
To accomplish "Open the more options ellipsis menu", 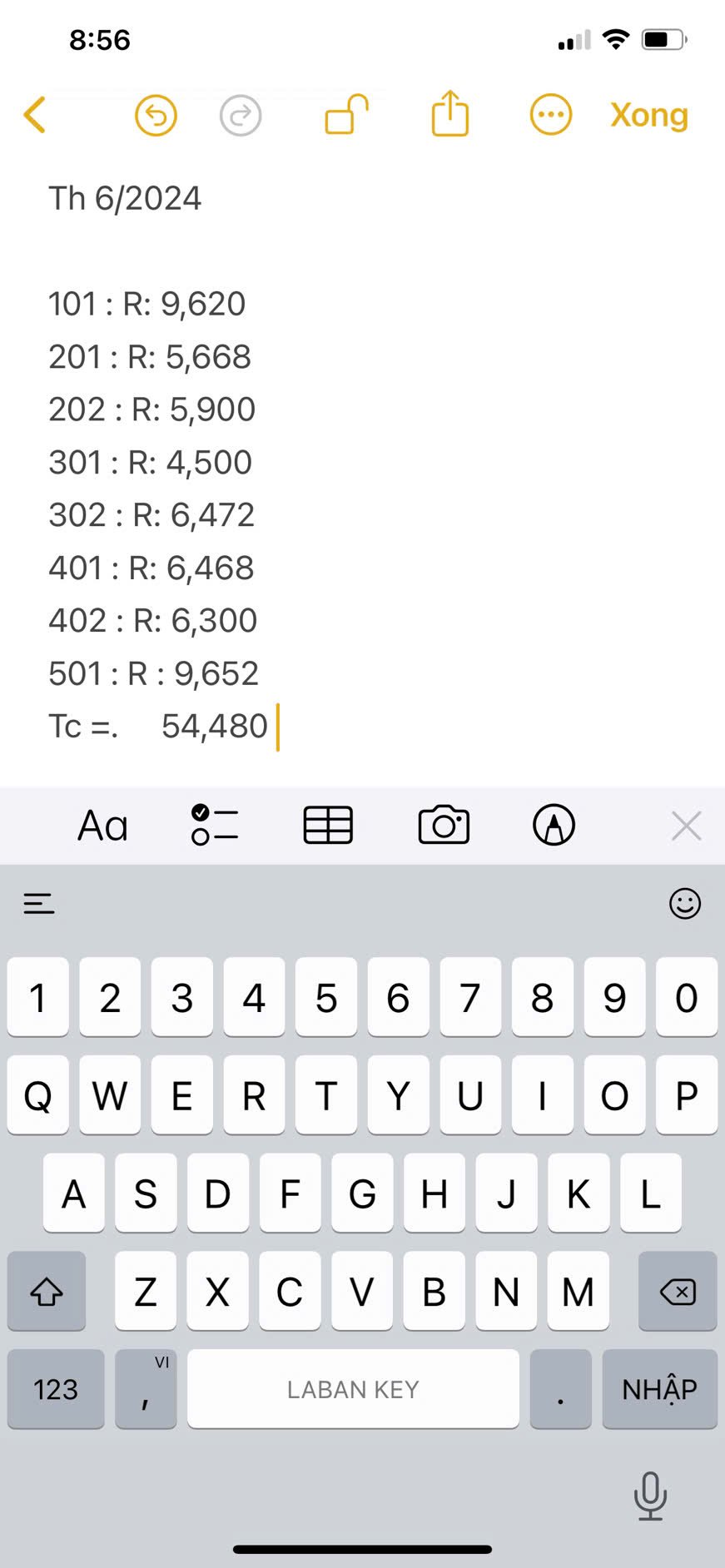I will 551,115.
